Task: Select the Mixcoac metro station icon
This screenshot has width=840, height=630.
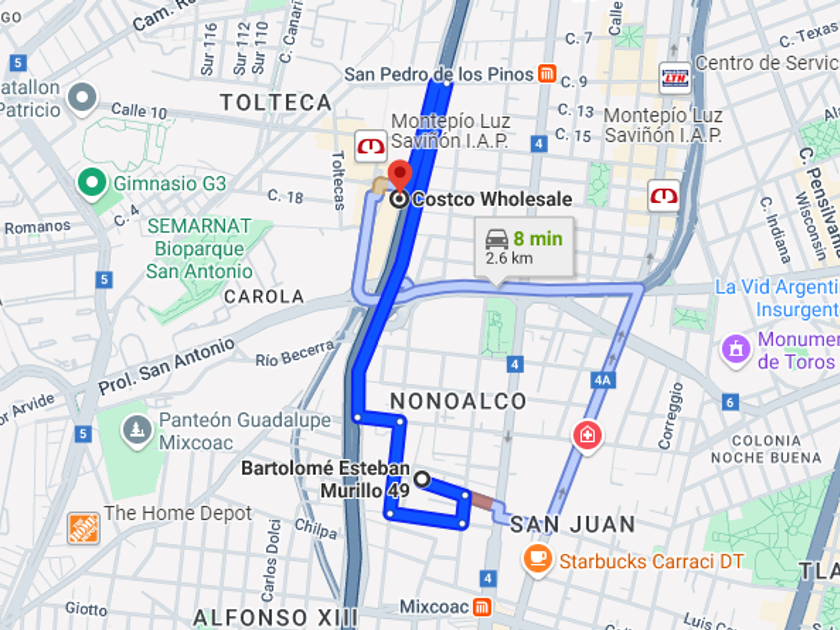Action: 482,607
